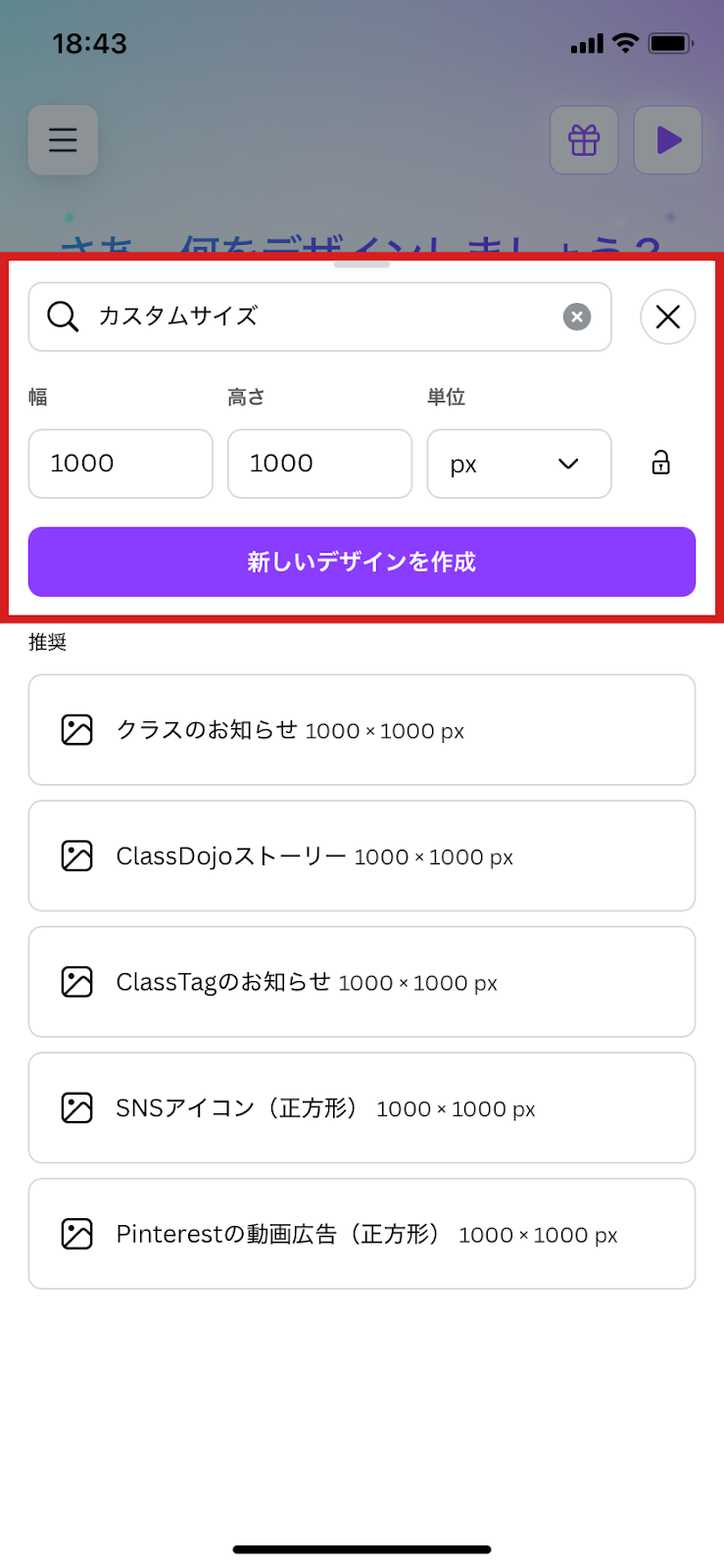724x1568 pixels.
Task: Tap the カスタムサイズ search field
Action: pos(319,317)
